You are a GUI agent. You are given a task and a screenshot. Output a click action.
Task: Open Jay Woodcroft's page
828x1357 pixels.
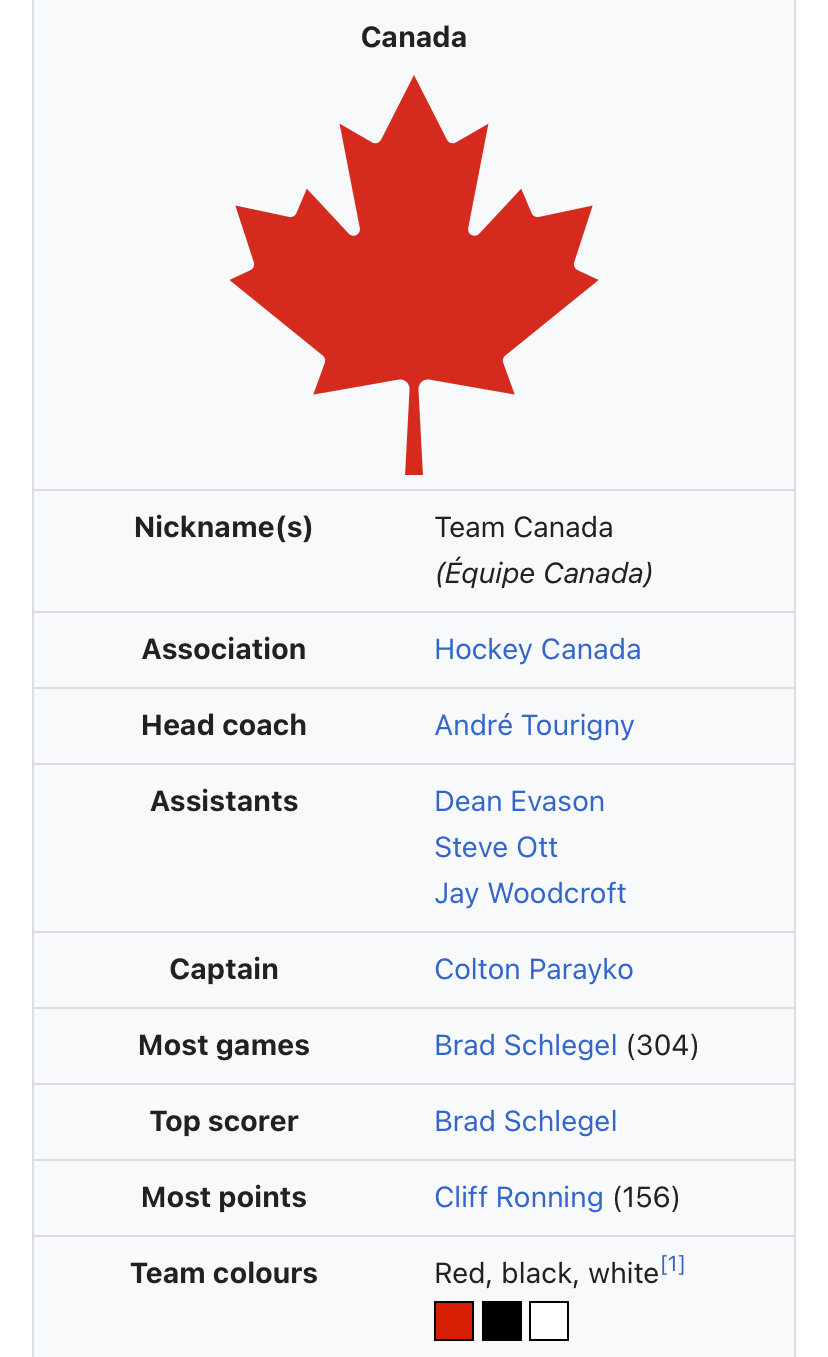530,893
